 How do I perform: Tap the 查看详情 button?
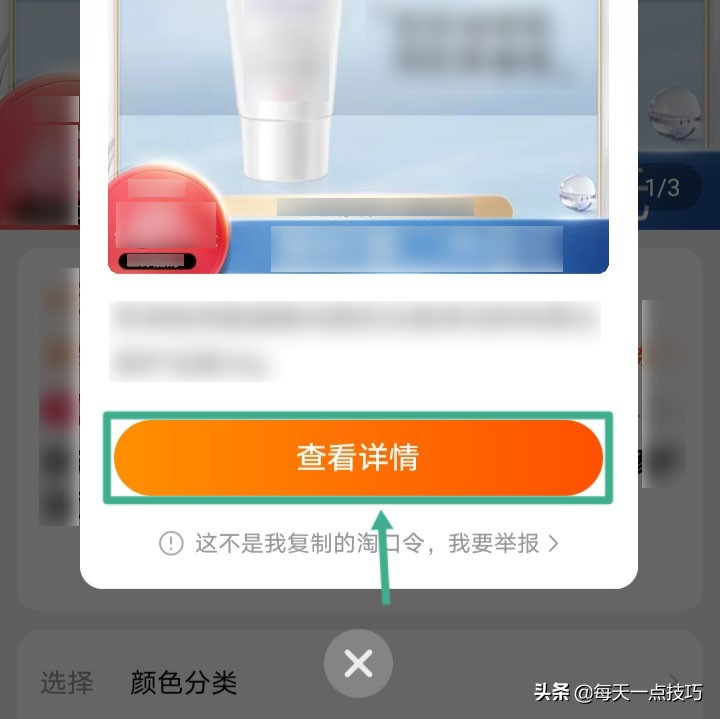pyautogui.click(x=358, y=458)
